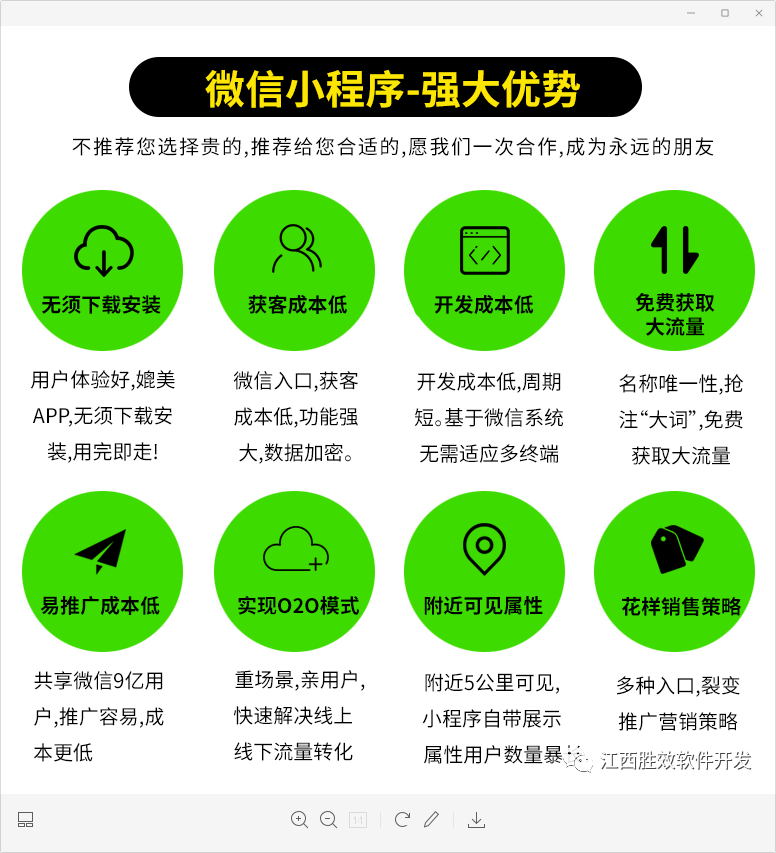The image size is (776, 853).
Task: Close the image viewer window
Action: [x=758, y=13]
